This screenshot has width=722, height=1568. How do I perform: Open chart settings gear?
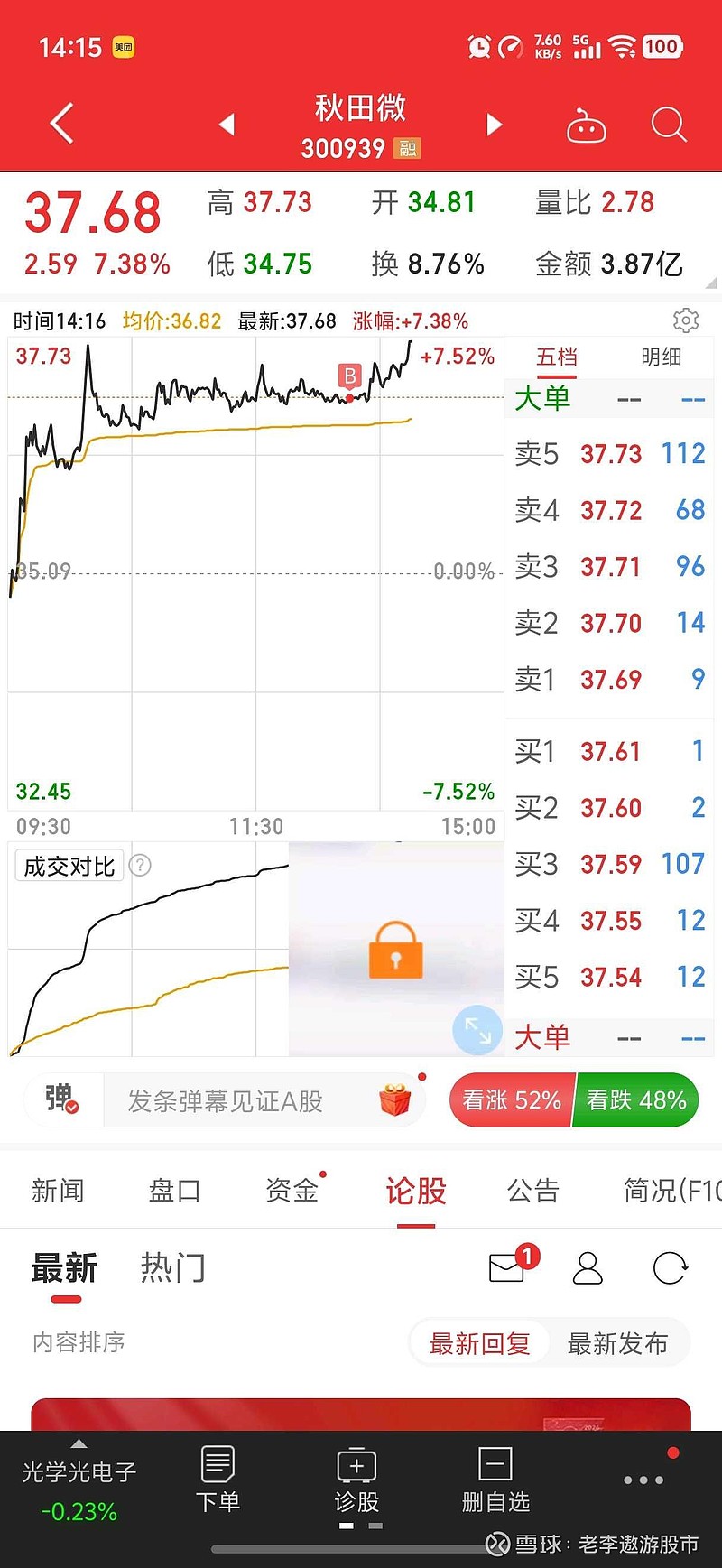(x=686, y=320)
